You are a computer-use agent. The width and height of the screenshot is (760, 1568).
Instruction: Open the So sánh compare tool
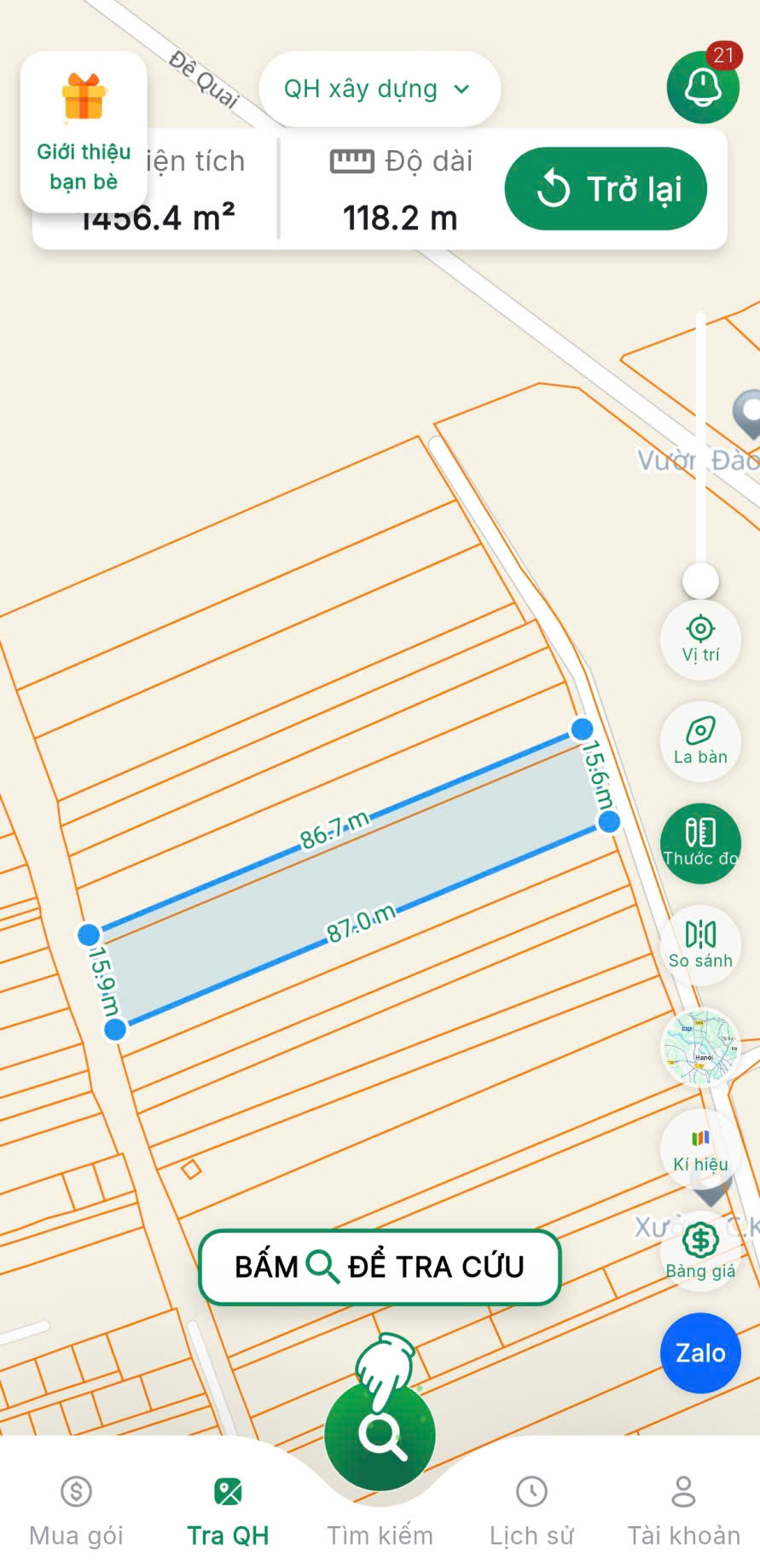click(700, 944)
